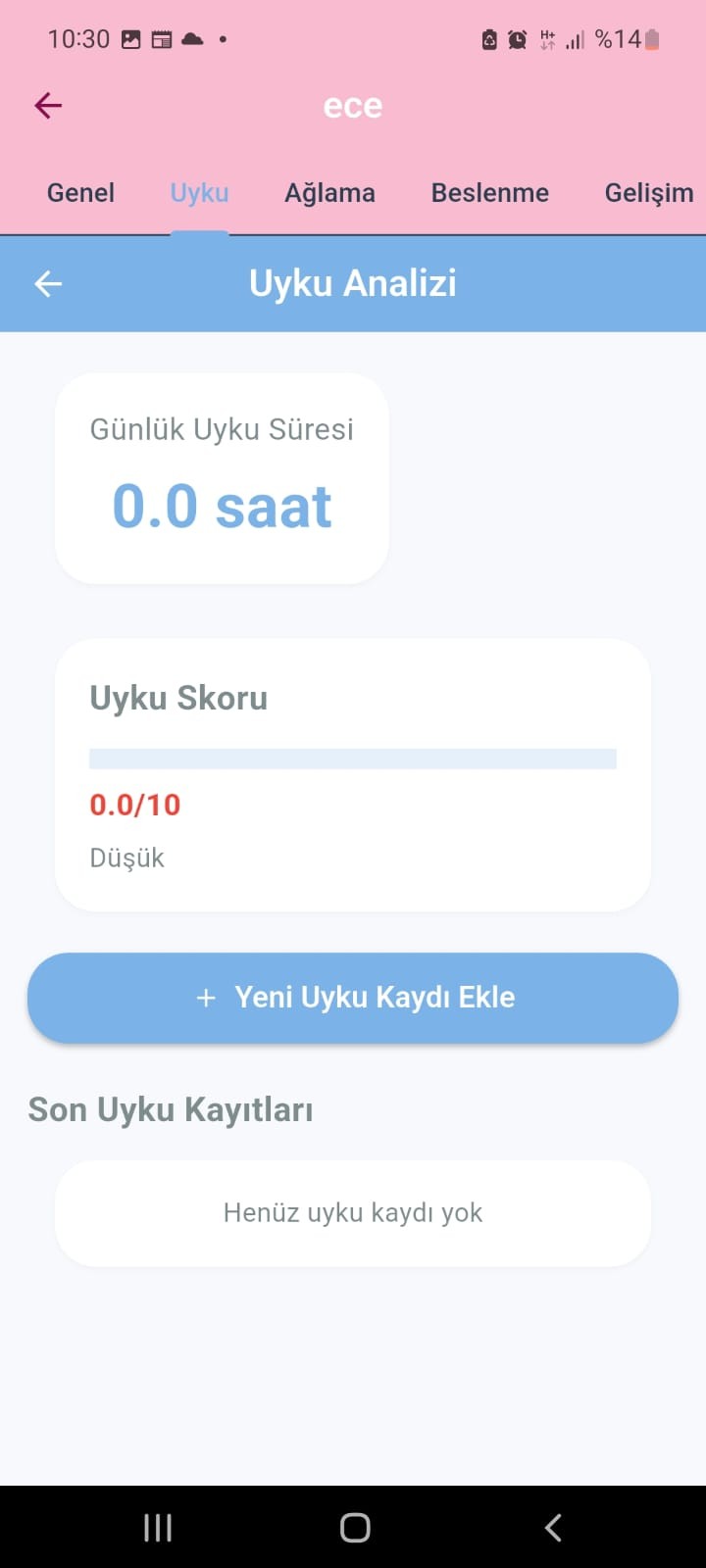Add a new sleep record with Yeni Uyku Kaydı Ekle
This screenshot has width=706, height=1568.
353,998
